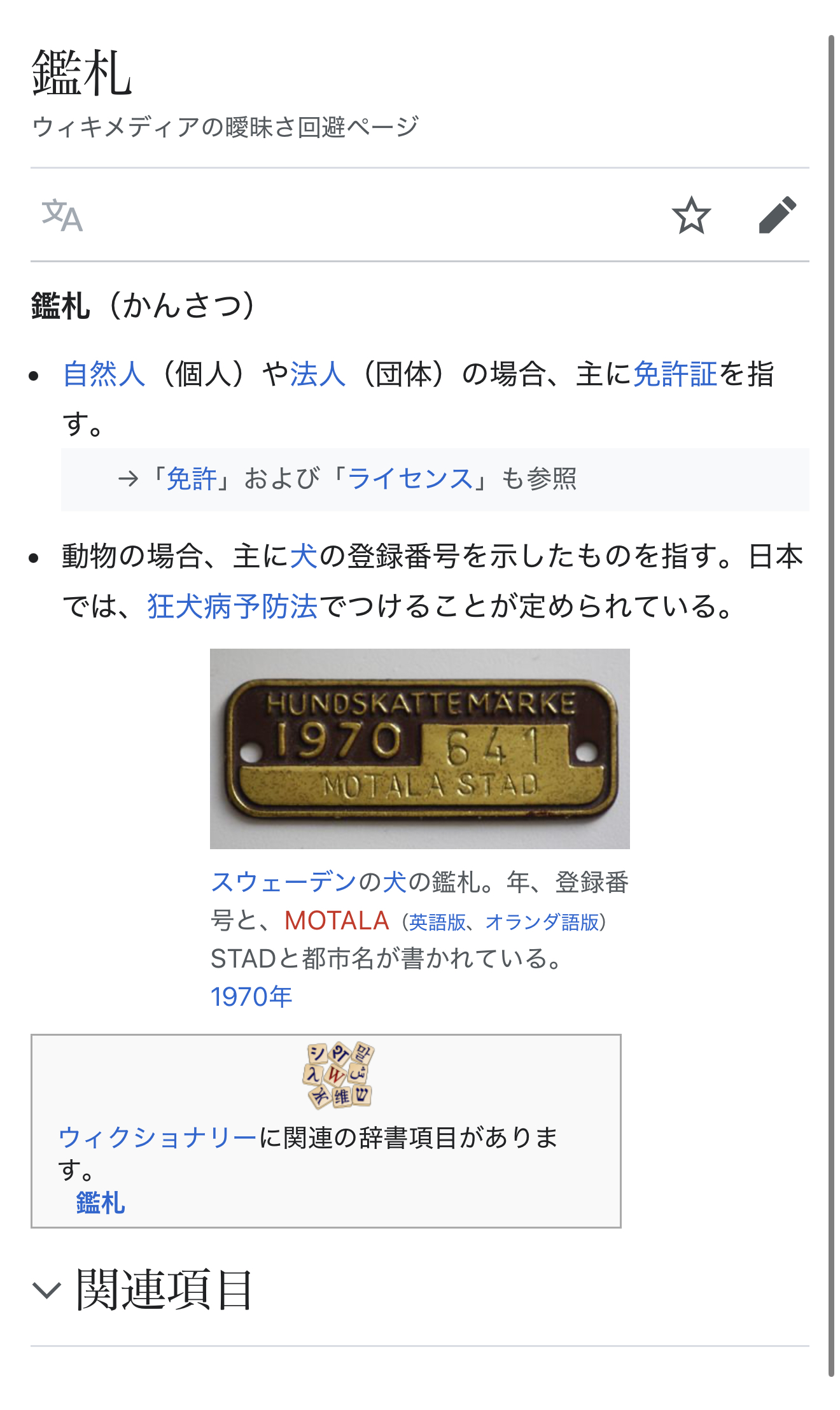Open the 鑑札 Wiktionary entry link
840x1410 pixels.
tap(101, 1203)
